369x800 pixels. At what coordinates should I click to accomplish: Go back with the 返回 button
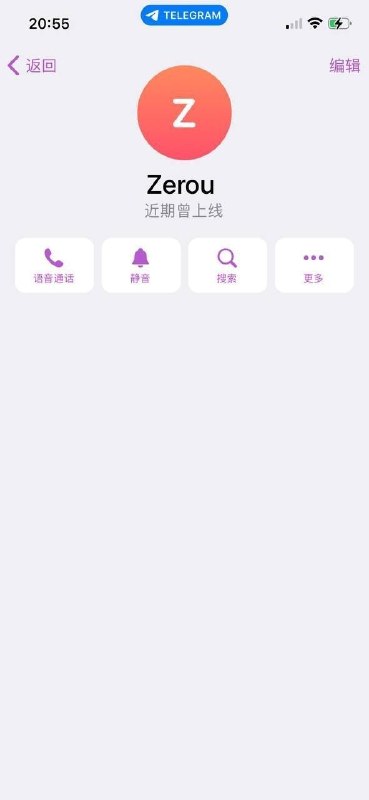(x=32, y=66)
